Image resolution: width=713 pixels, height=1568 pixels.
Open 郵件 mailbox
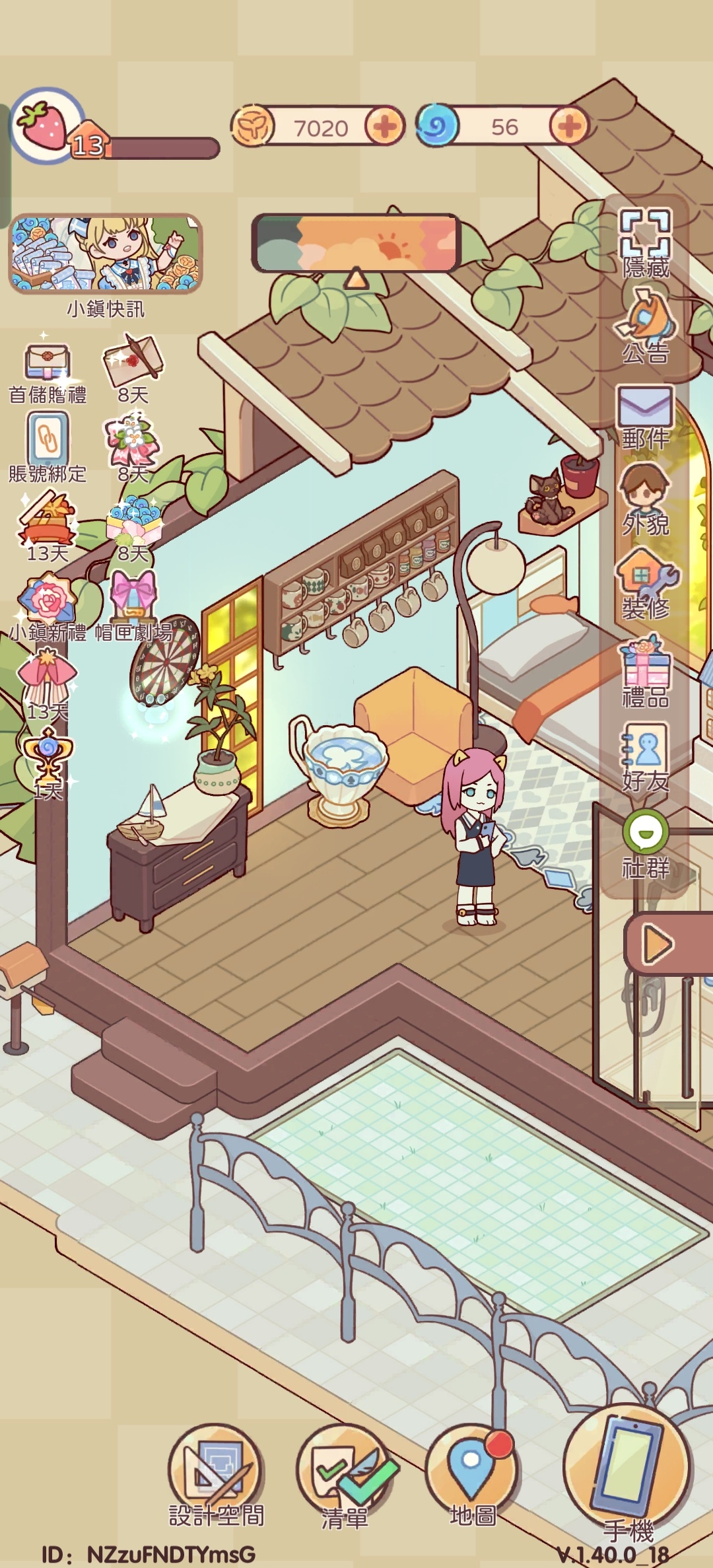click(645, 415)
